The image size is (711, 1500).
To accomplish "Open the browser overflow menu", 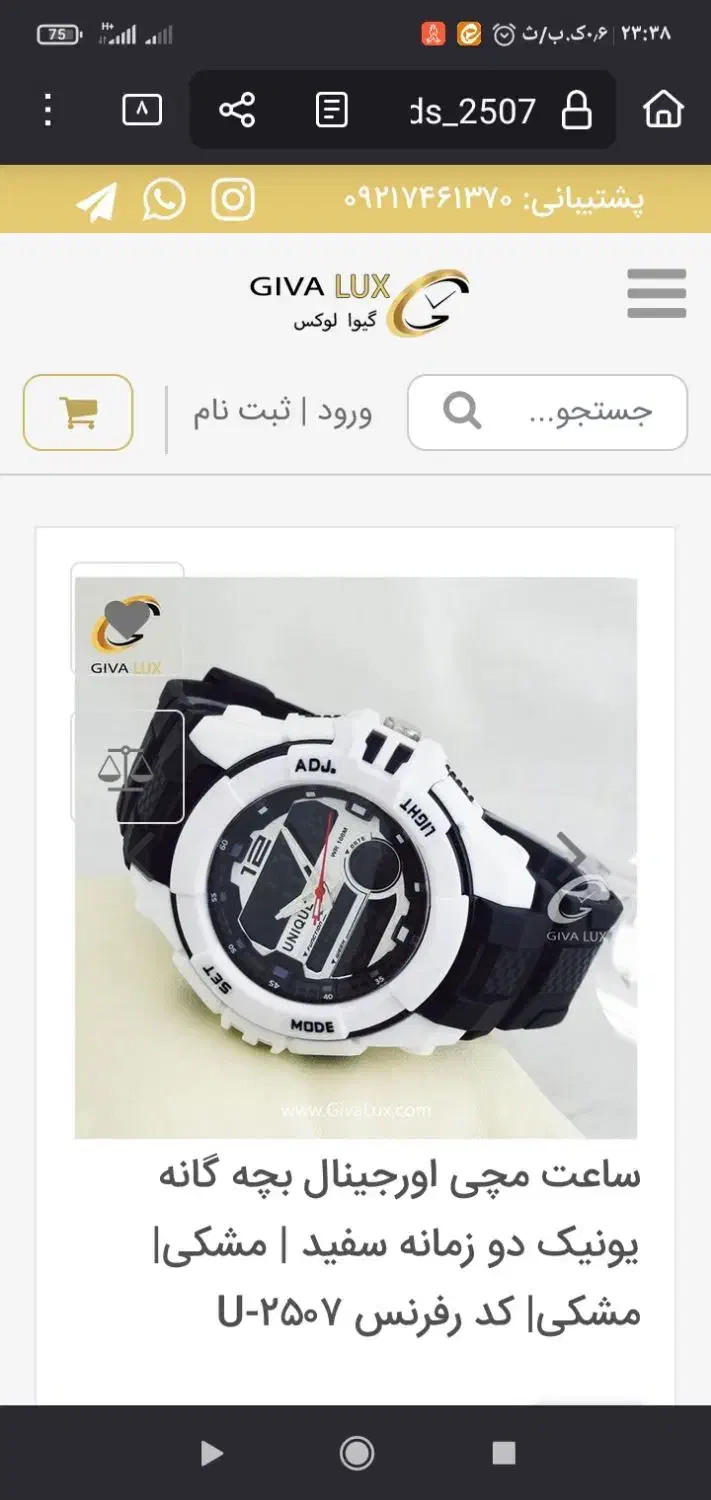I will pos(47,110).
